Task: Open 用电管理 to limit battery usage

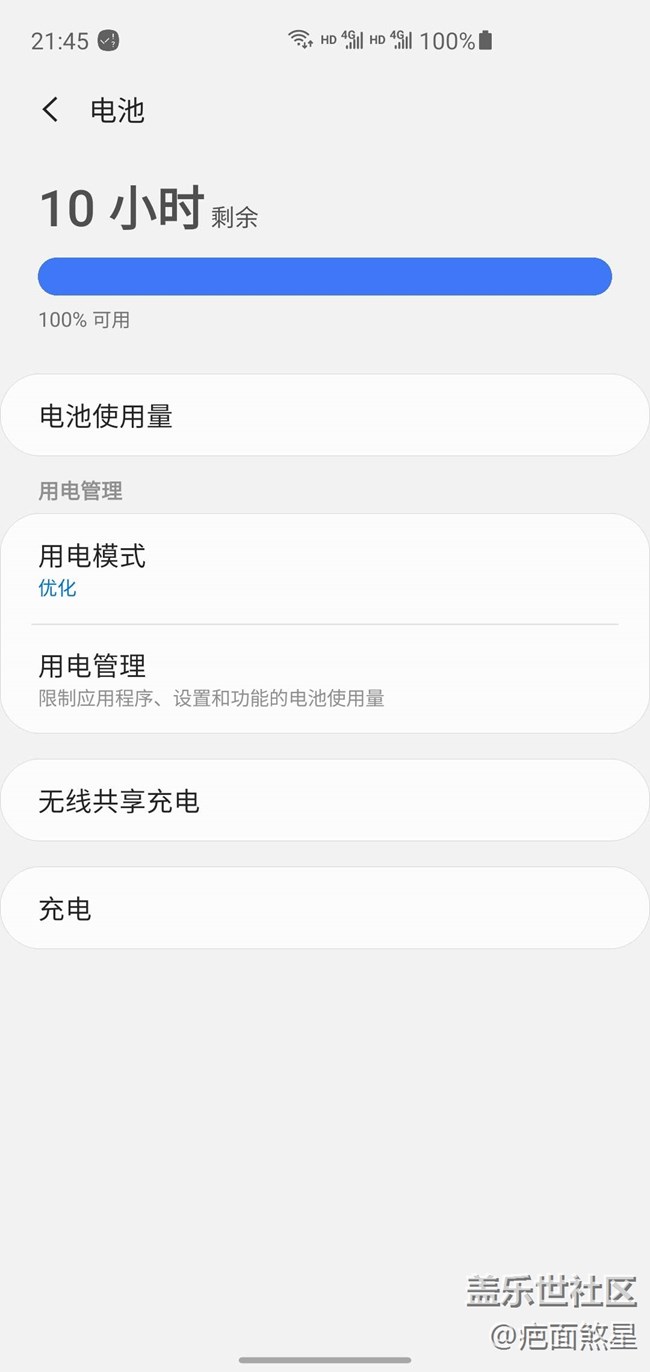Action: (325, 679)
